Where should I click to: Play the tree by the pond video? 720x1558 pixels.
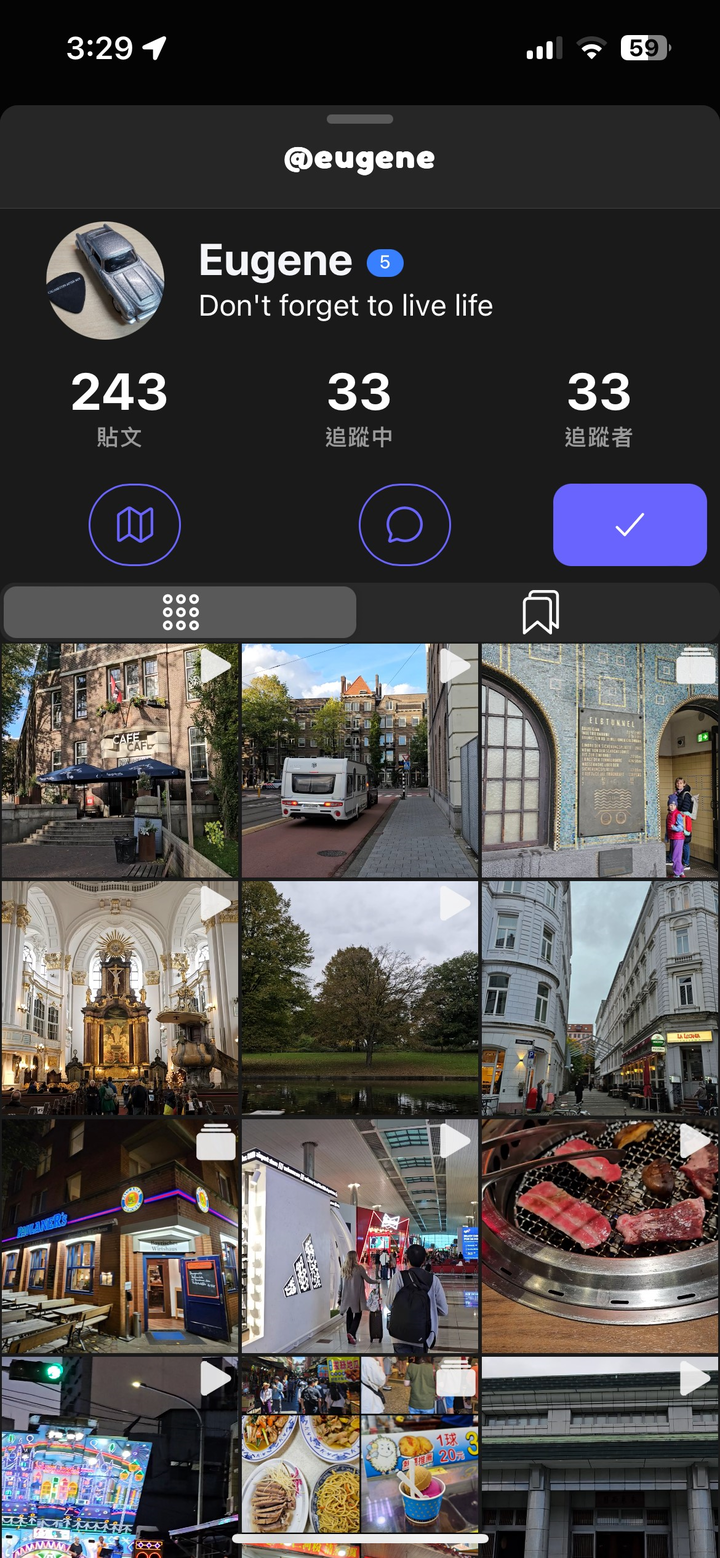360,998
